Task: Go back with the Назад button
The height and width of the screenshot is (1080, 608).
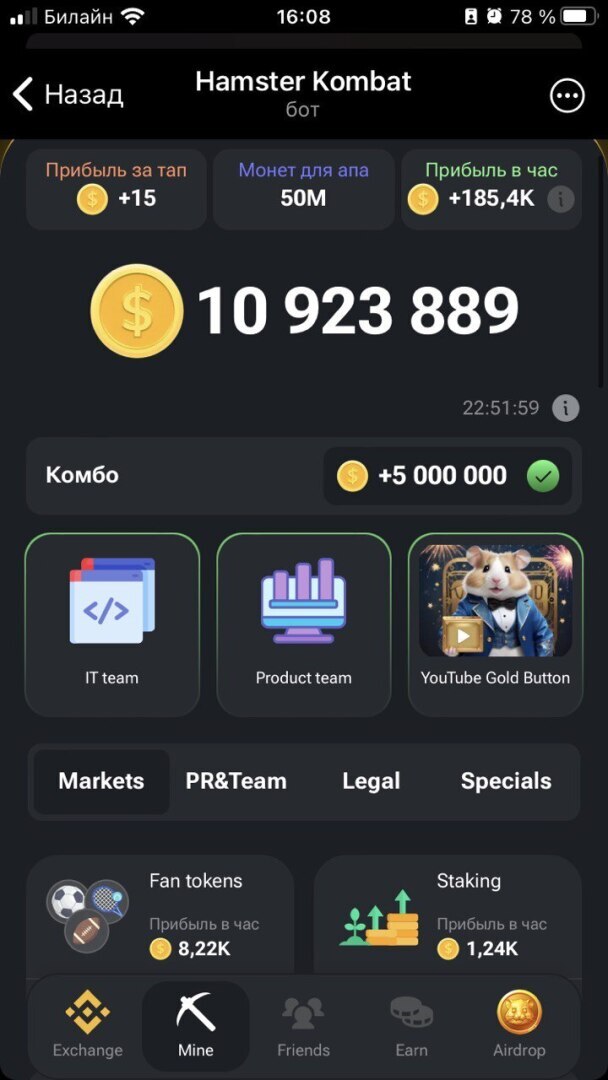Action: pyautogui.click(x=68, y=95)
